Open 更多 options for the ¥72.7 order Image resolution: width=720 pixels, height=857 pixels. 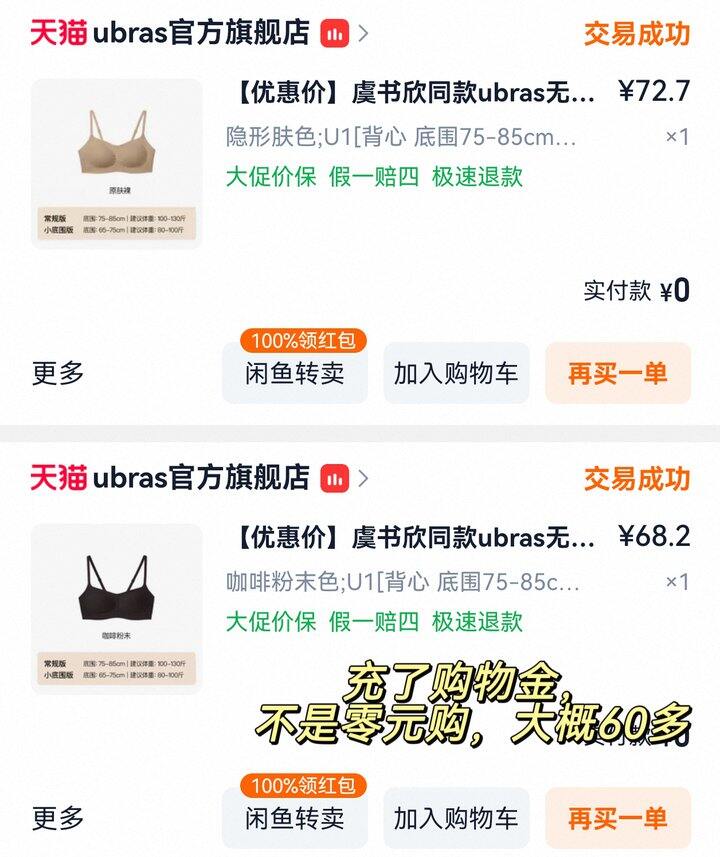pos(58,373)
